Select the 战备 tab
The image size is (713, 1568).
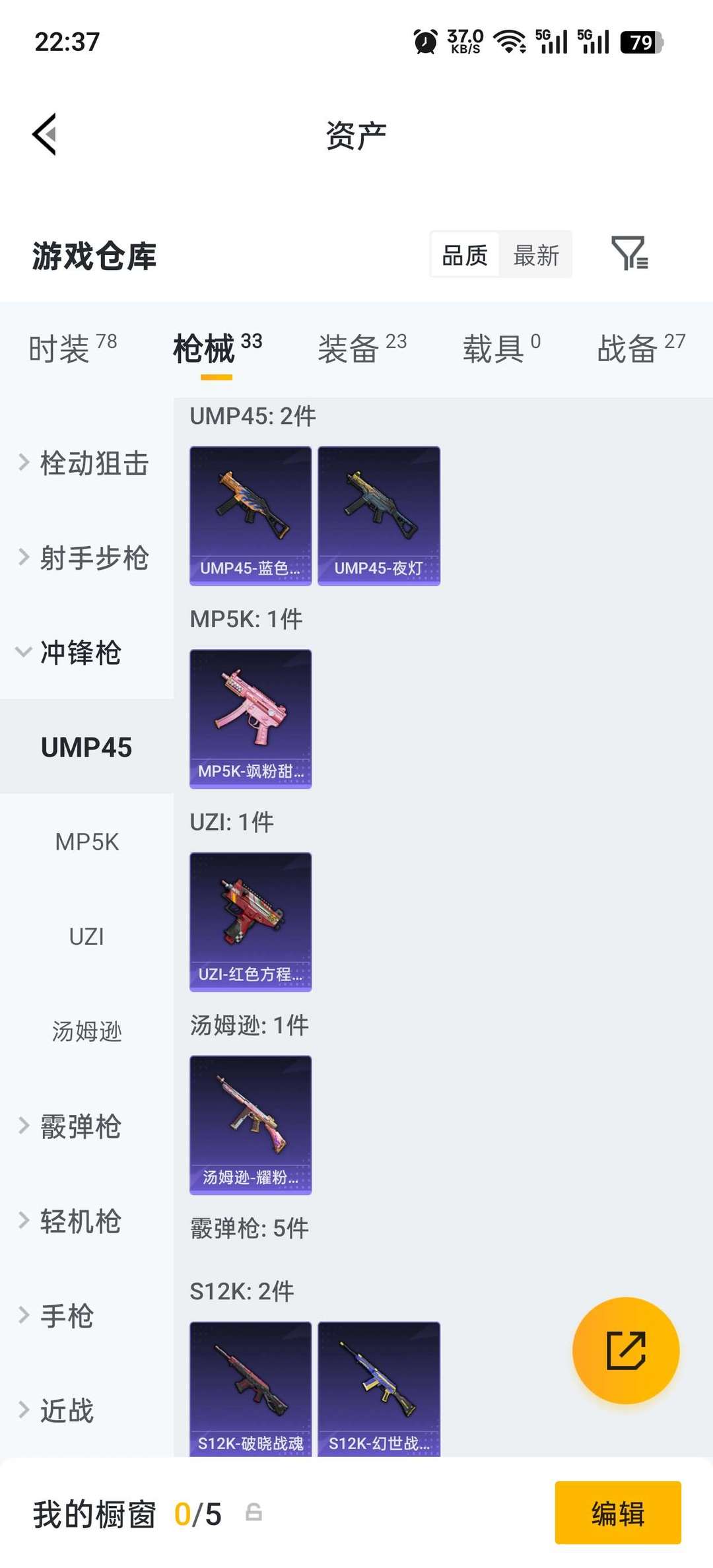pyautogui.click(x=640, y=348)
